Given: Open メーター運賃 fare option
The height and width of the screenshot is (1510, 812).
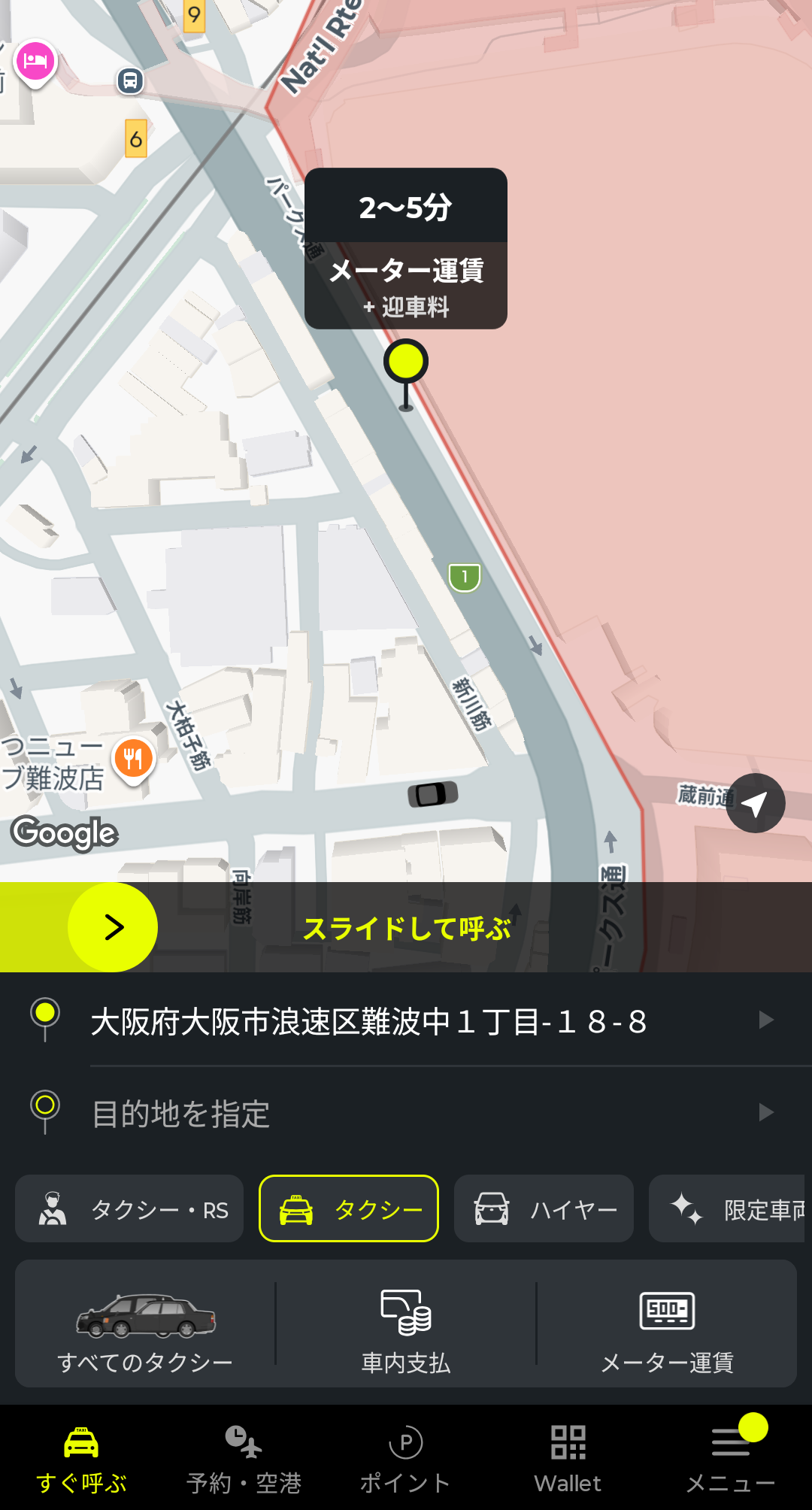Looking at the screenshot, I should tap(667, 1324).
